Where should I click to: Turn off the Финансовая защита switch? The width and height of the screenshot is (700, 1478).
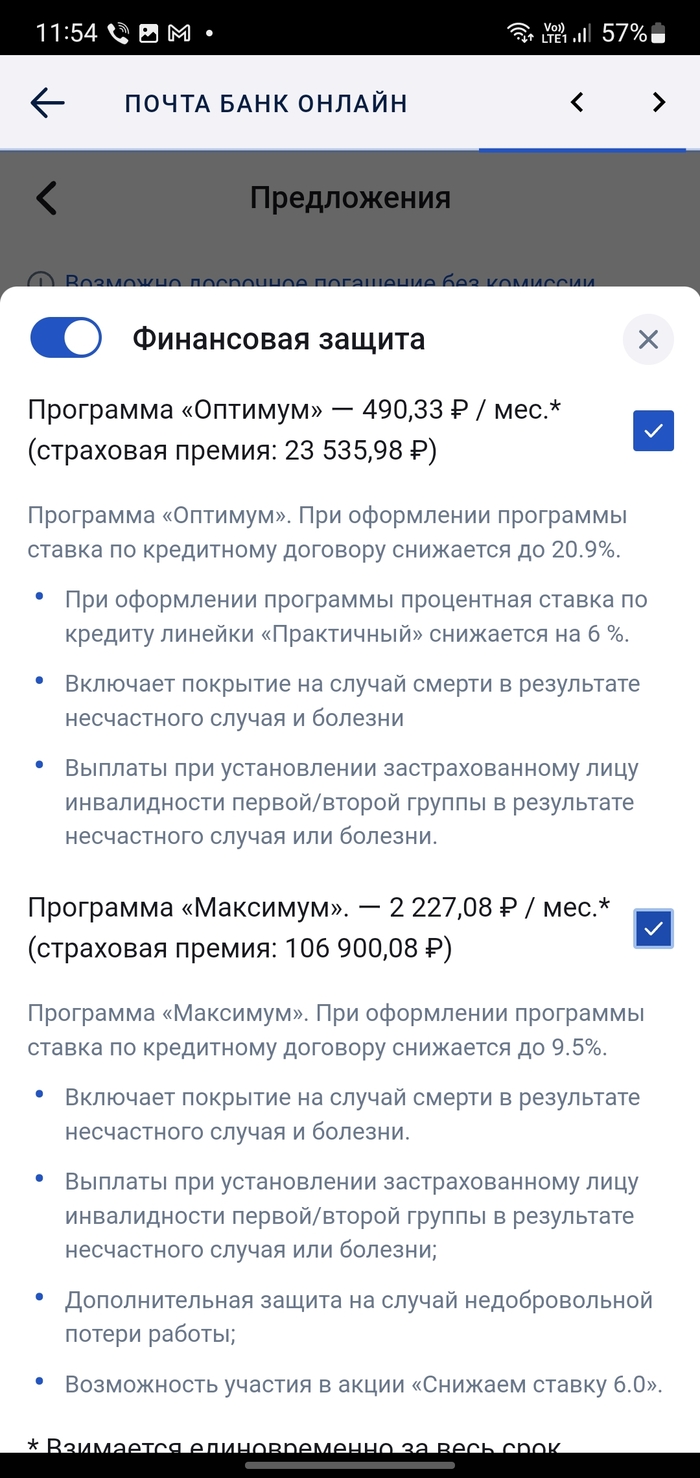(66, 338)
